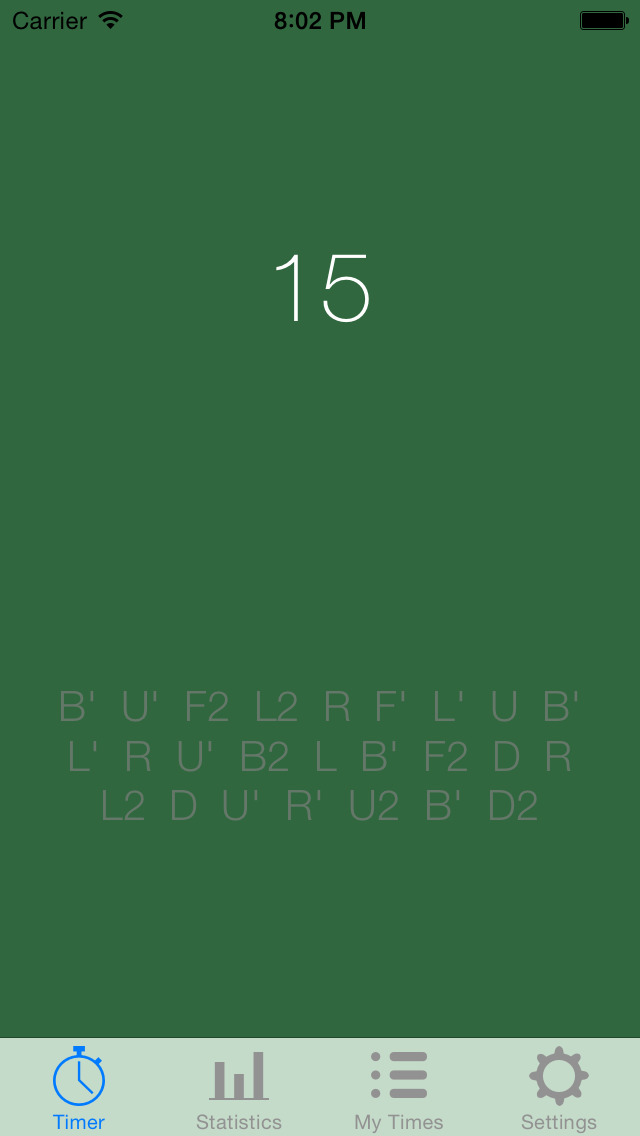
Task: Select the Timer tab
Action: [79, 1088]
